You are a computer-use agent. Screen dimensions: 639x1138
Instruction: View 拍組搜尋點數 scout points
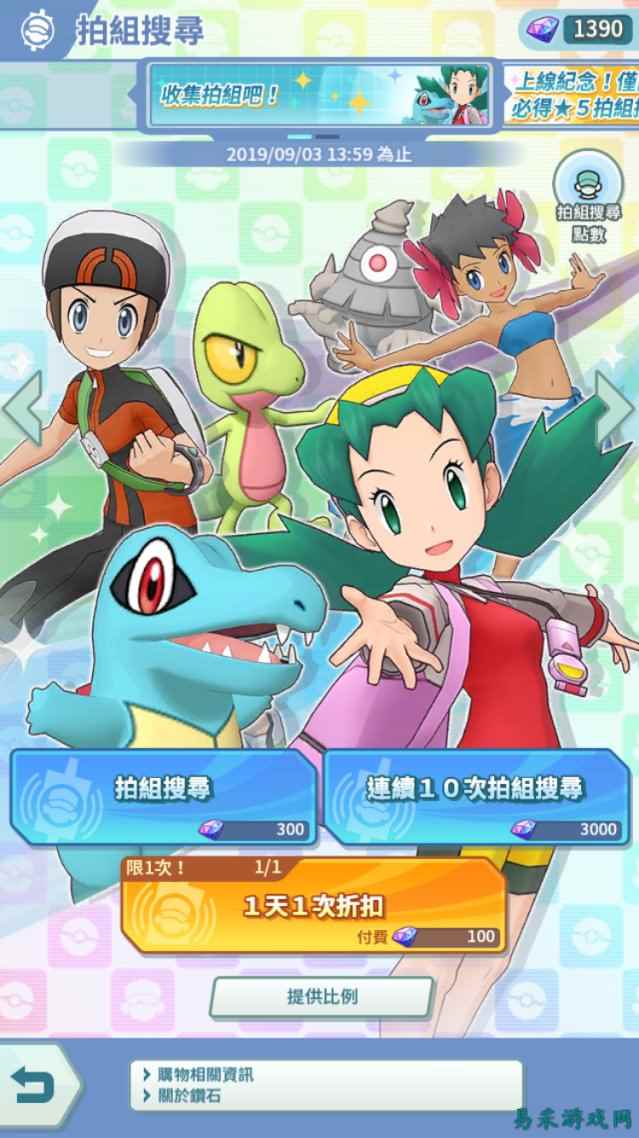(x=588, y=198)
